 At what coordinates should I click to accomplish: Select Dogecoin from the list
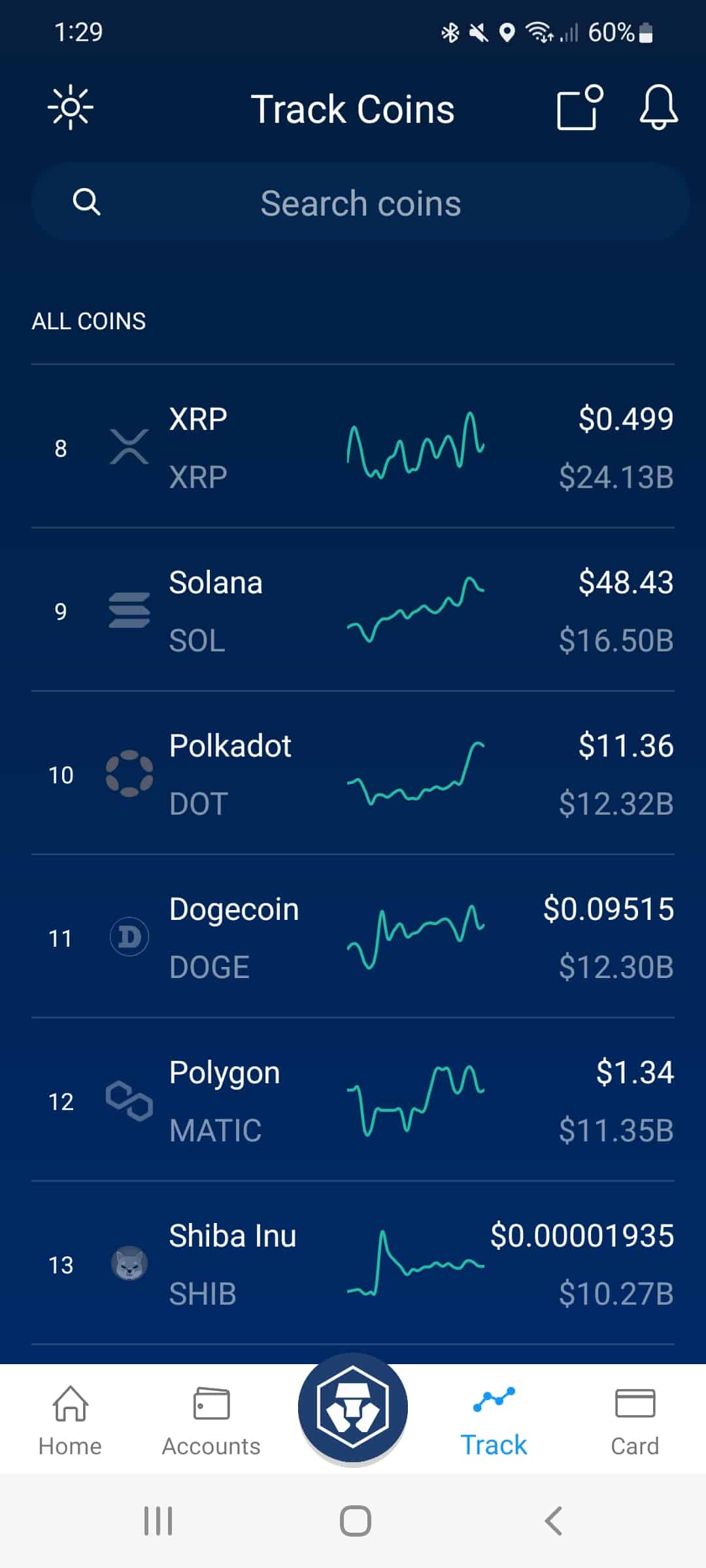pyautogui.click(x=353, y=937)
